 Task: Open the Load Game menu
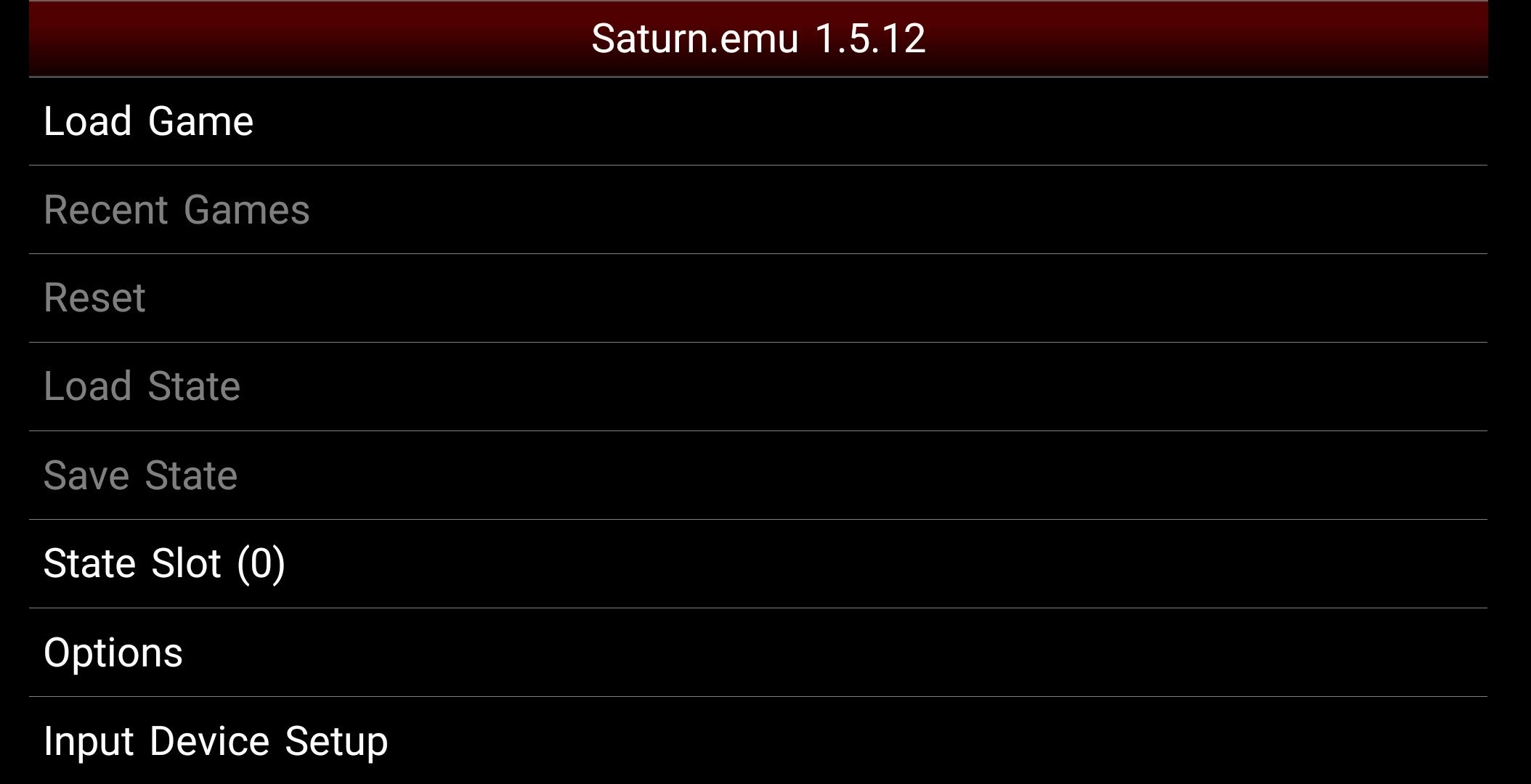[149, 121]
